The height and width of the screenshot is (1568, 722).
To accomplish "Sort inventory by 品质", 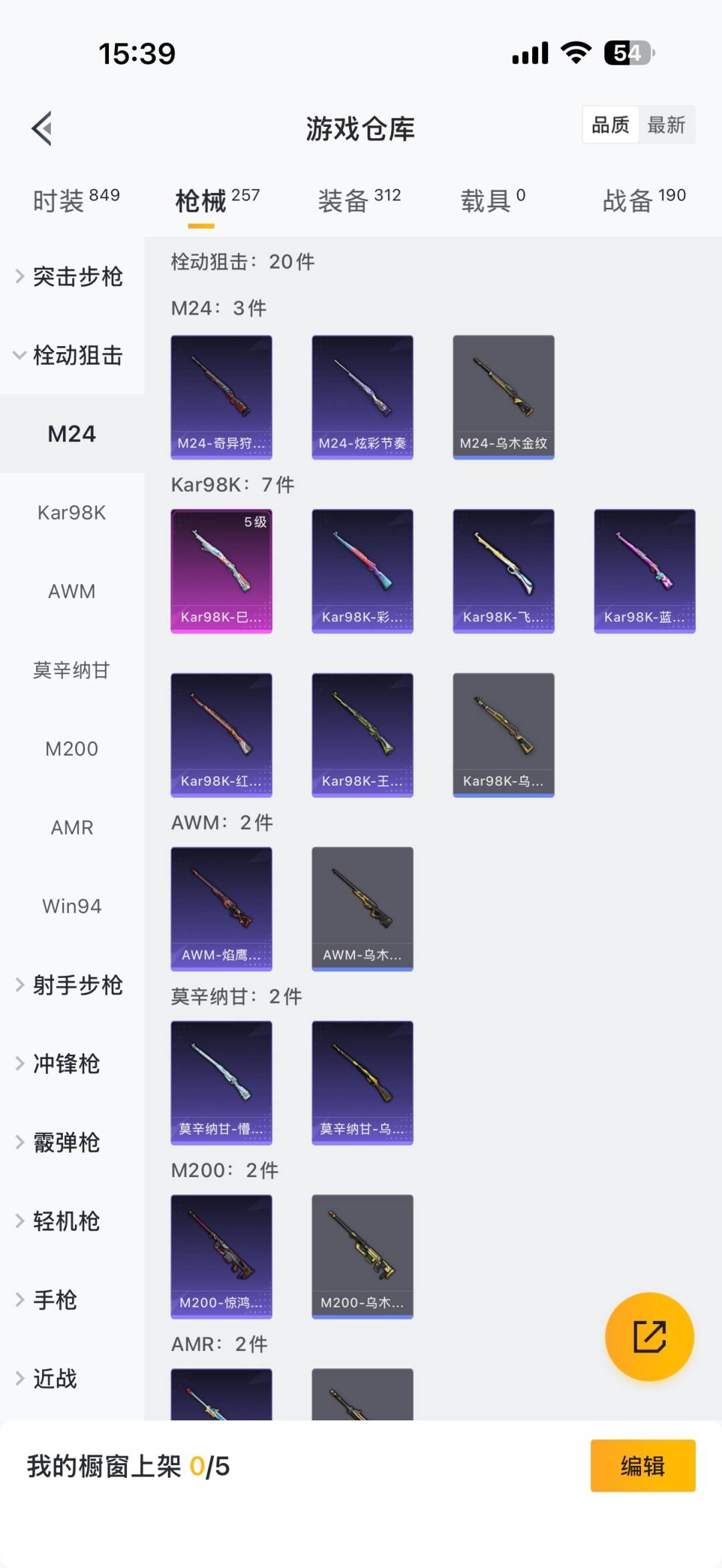I will (x=610, y=125).
